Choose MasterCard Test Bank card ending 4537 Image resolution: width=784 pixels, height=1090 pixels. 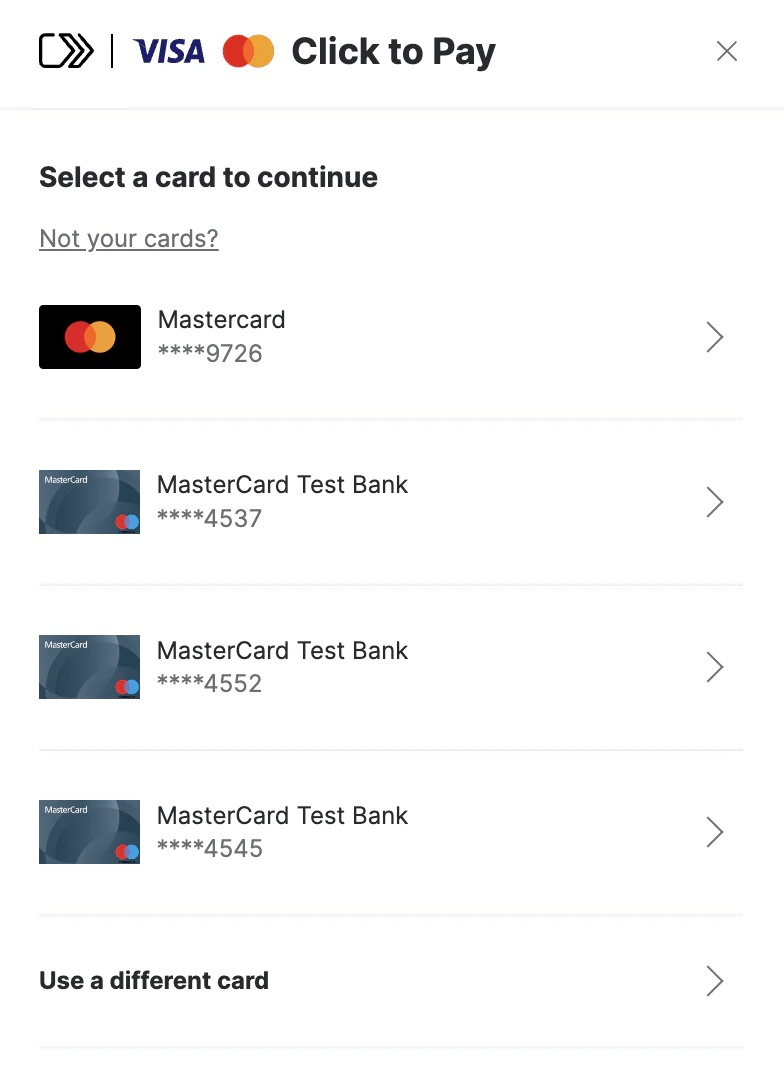pos(390,502)
